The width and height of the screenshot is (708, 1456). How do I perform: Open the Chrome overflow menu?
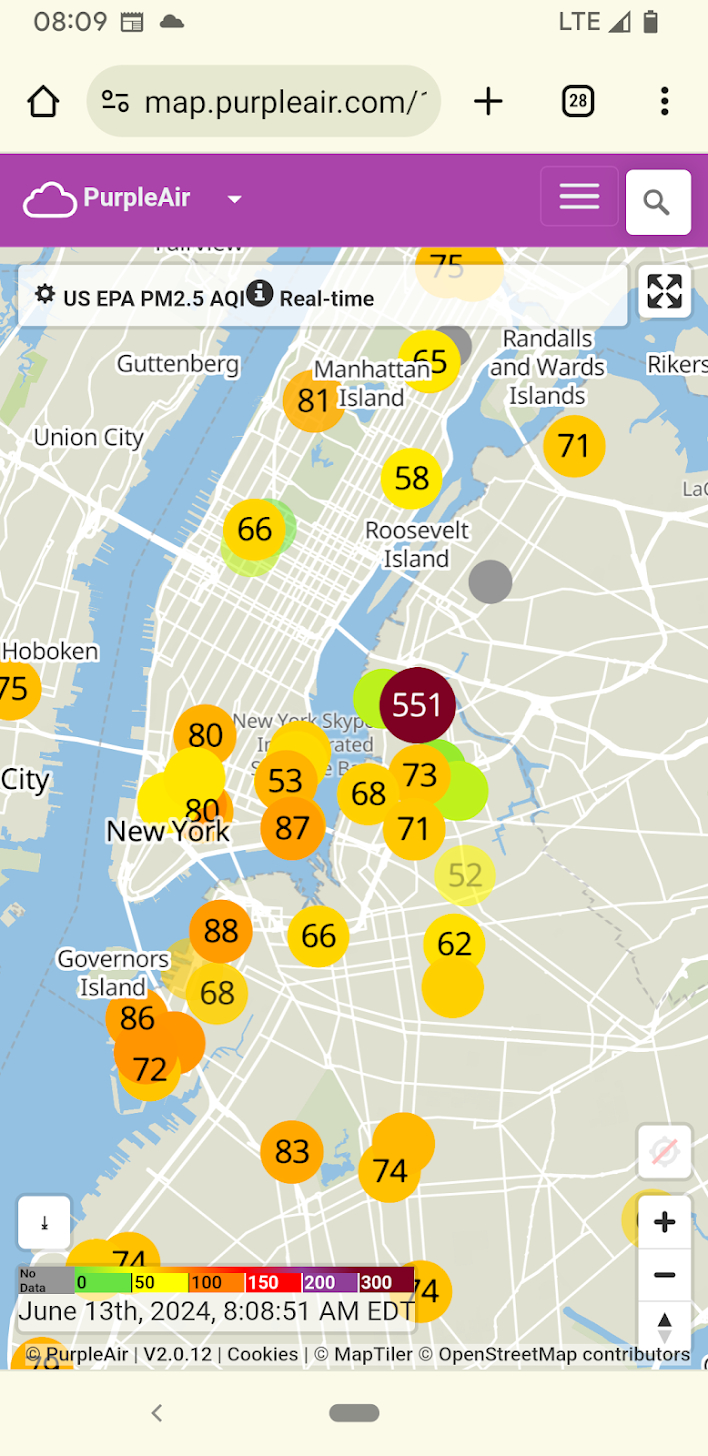[x=664, y=101]
